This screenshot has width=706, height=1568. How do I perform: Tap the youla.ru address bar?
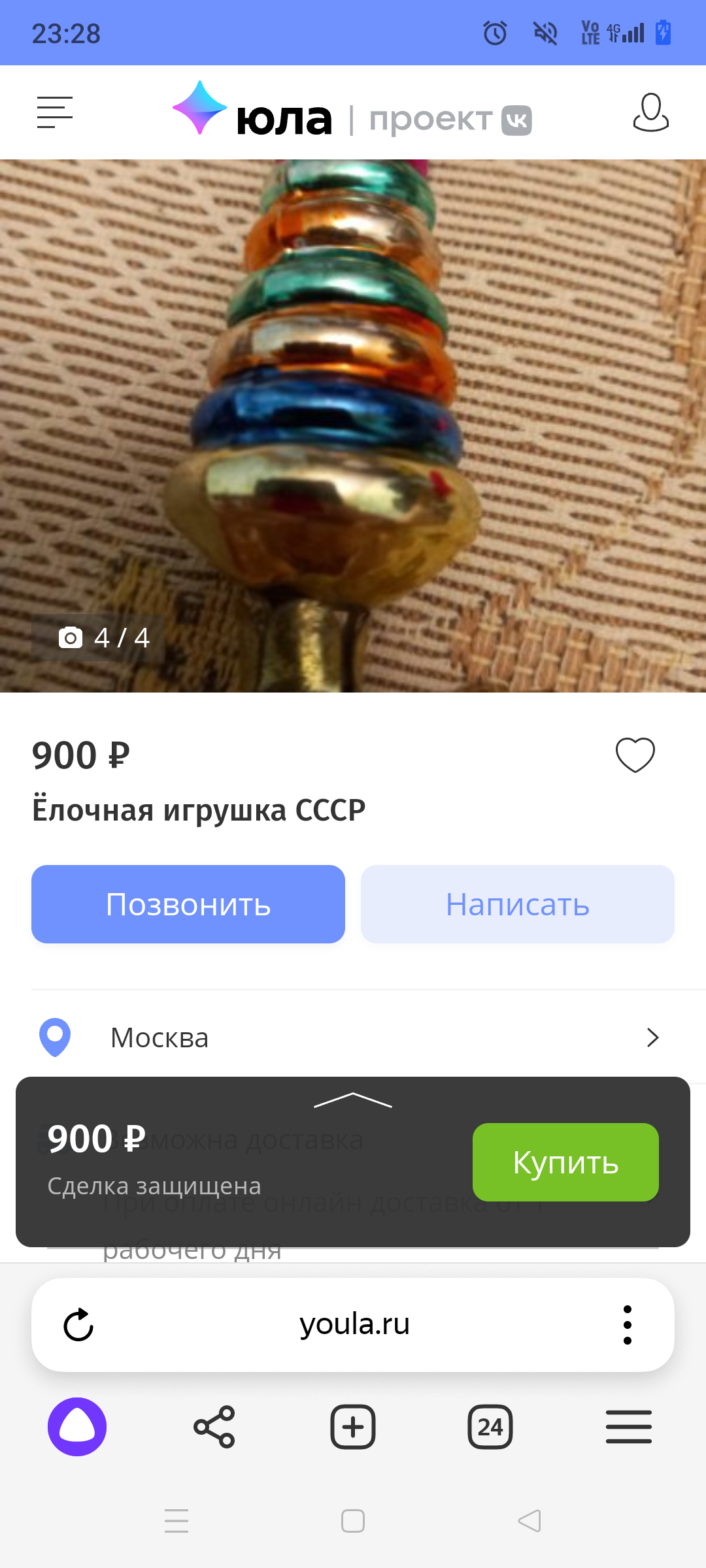pos(354,1325)
